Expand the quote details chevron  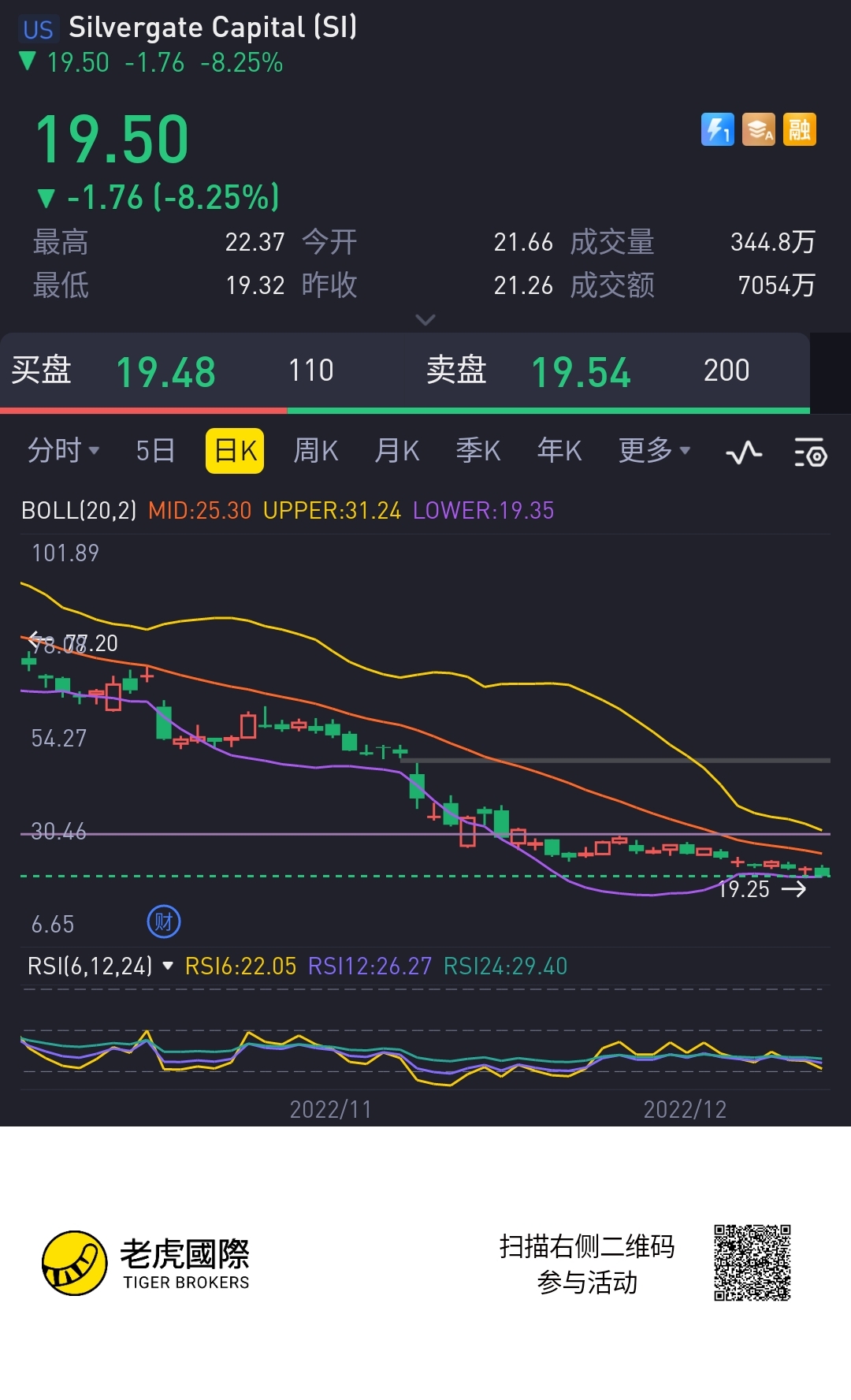(425, 319)
